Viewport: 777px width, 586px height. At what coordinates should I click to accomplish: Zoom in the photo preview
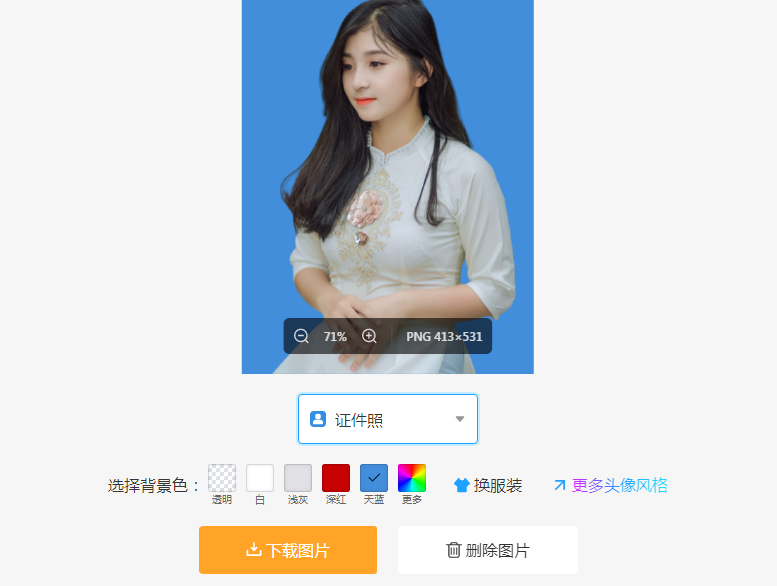(x=369, y=336)
